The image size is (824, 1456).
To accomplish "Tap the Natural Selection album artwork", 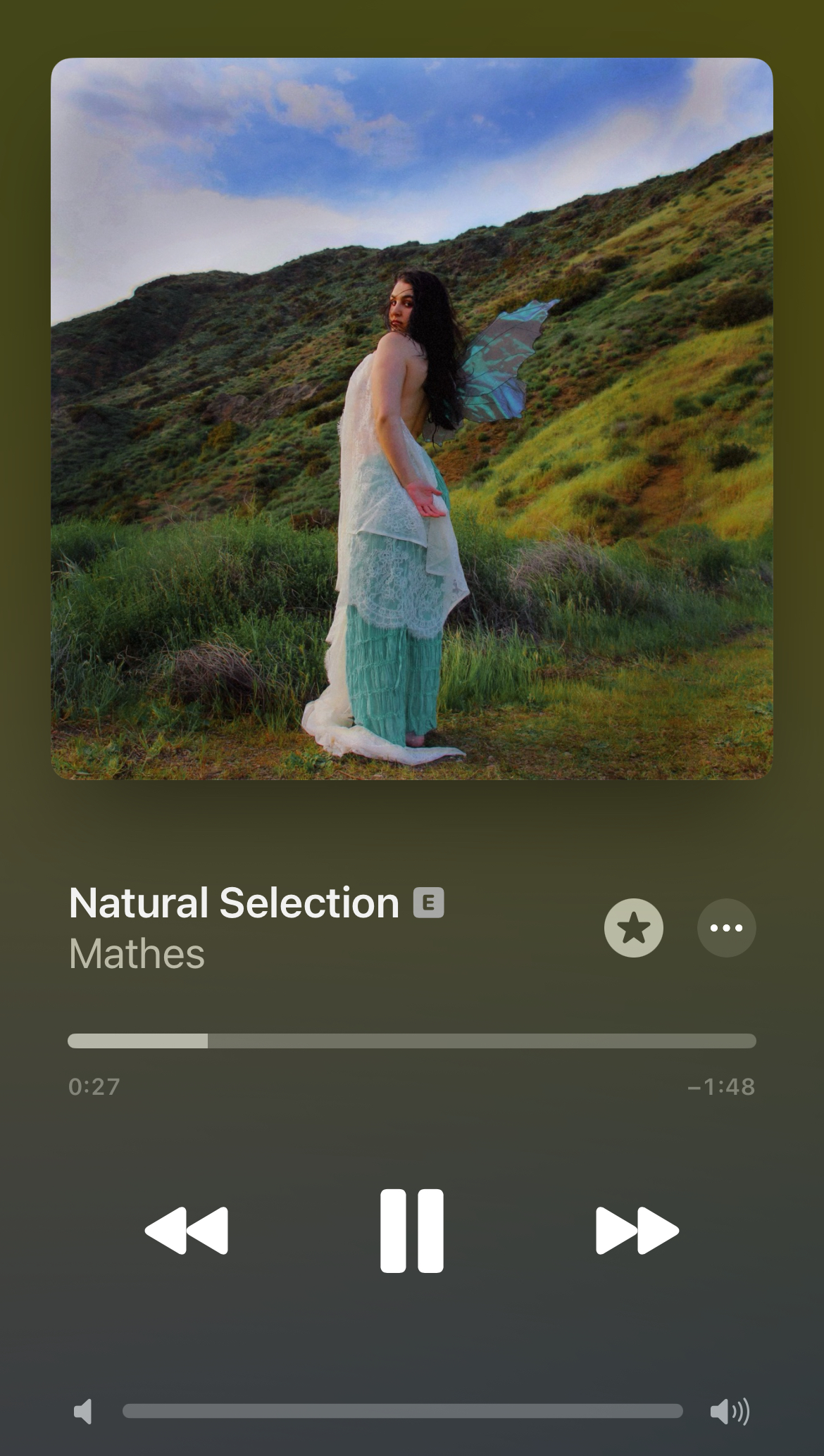I will (412, 419).
